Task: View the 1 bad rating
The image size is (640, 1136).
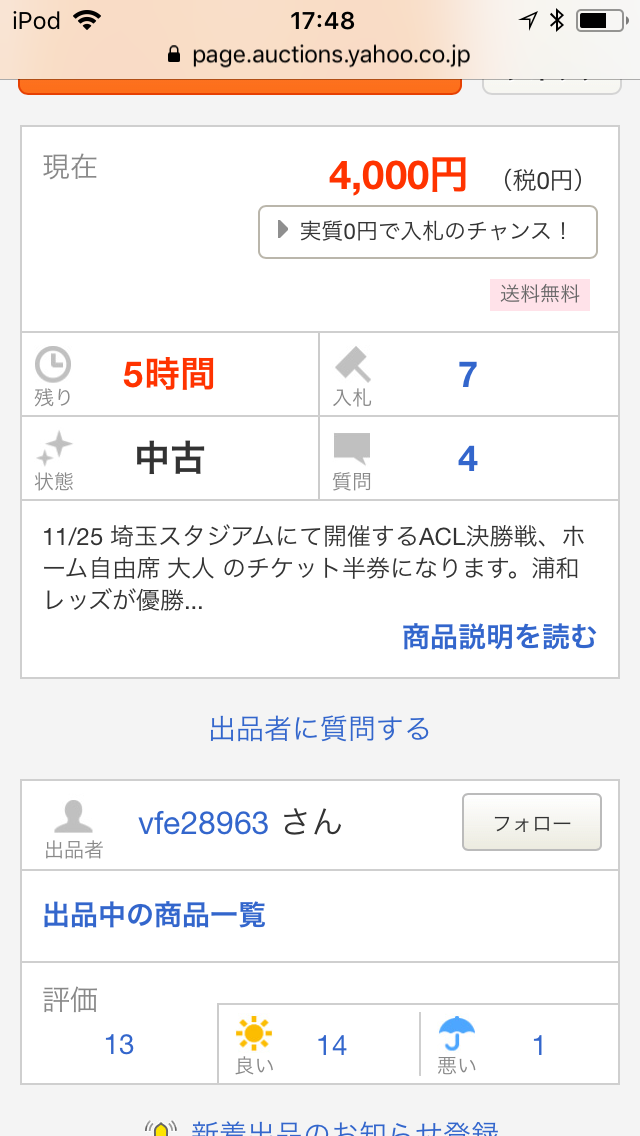Action: (538, 1046)
